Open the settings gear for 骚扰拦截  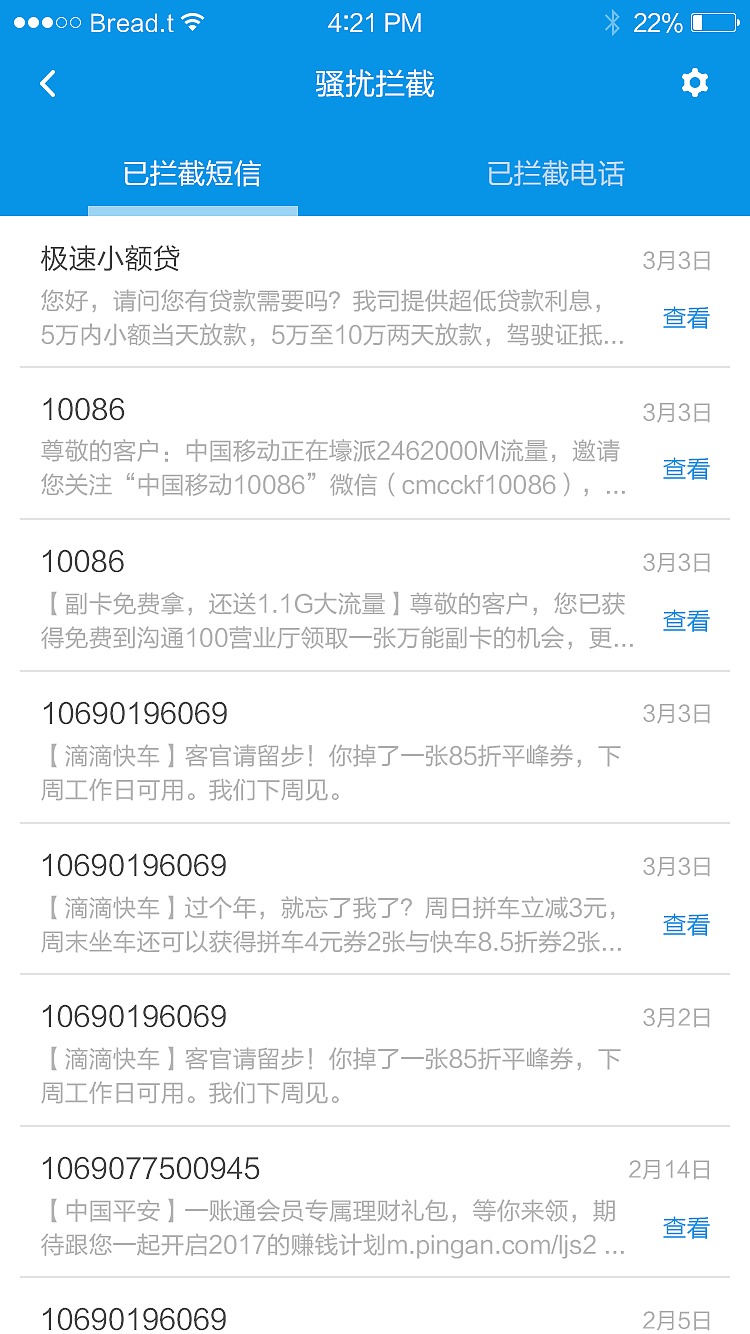[x=694, y=83]
